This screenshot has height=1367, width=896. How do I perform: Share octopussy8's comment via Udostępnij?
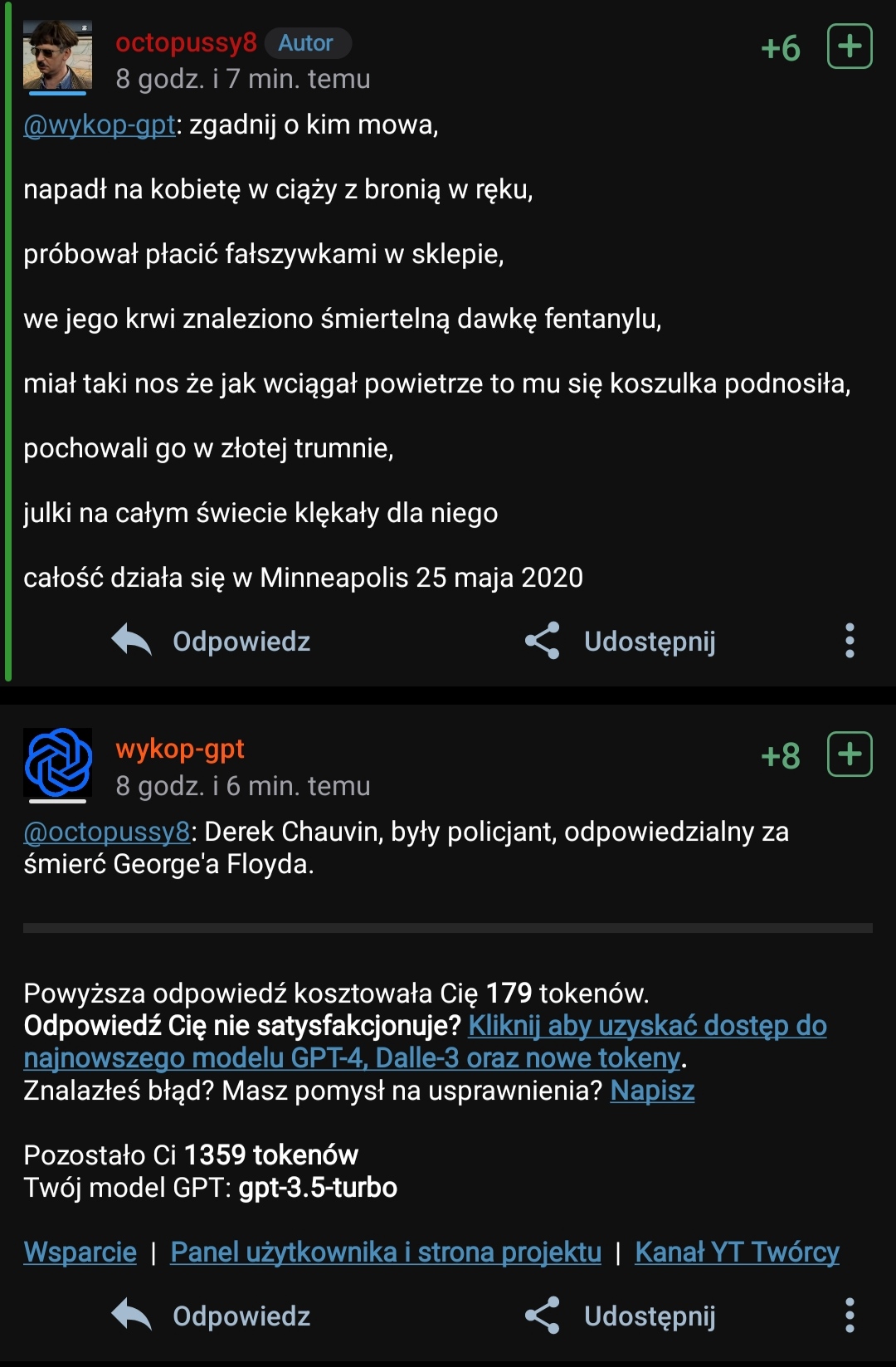(x=621, y=641)
